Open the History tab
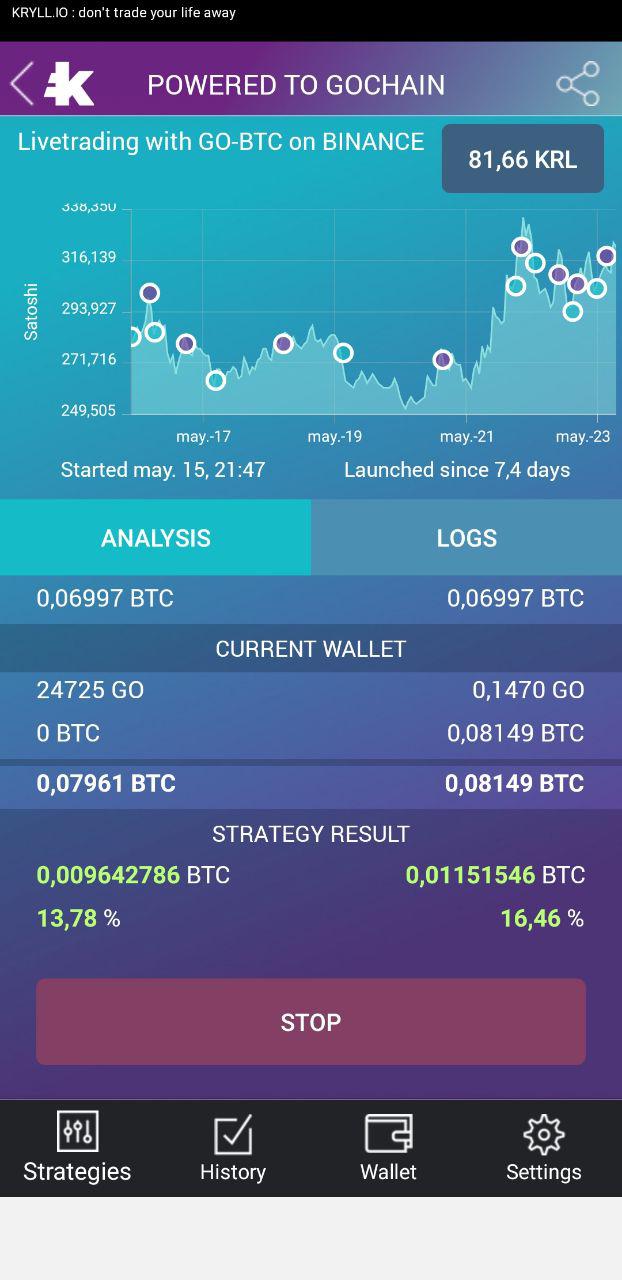The height and width of the screenshot is (1280, 622). (233, 1148)
